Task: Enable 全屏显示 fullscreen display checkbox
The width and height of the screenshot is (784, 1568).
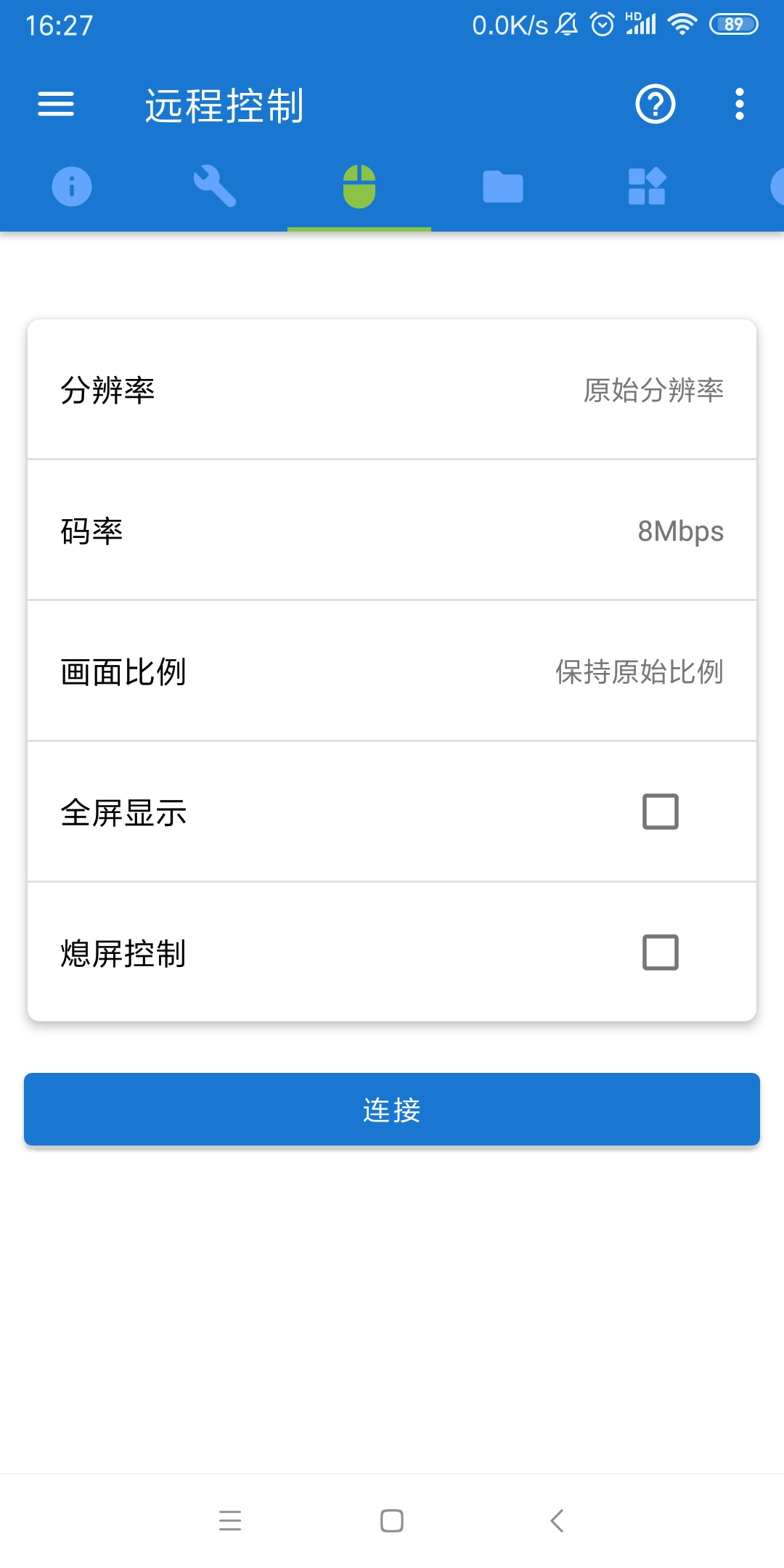Action: tap(659, 811)
